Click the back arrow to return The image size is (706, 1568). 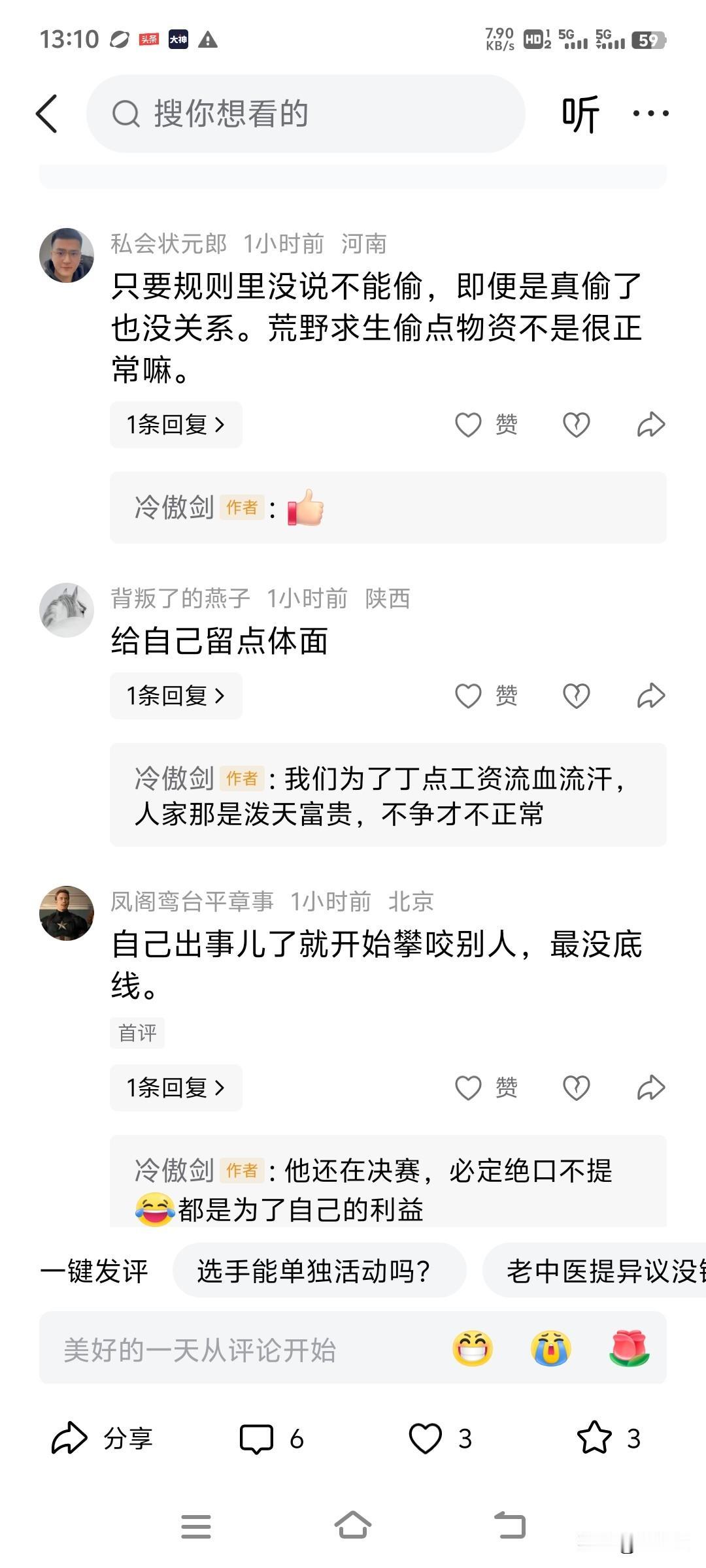46,113
